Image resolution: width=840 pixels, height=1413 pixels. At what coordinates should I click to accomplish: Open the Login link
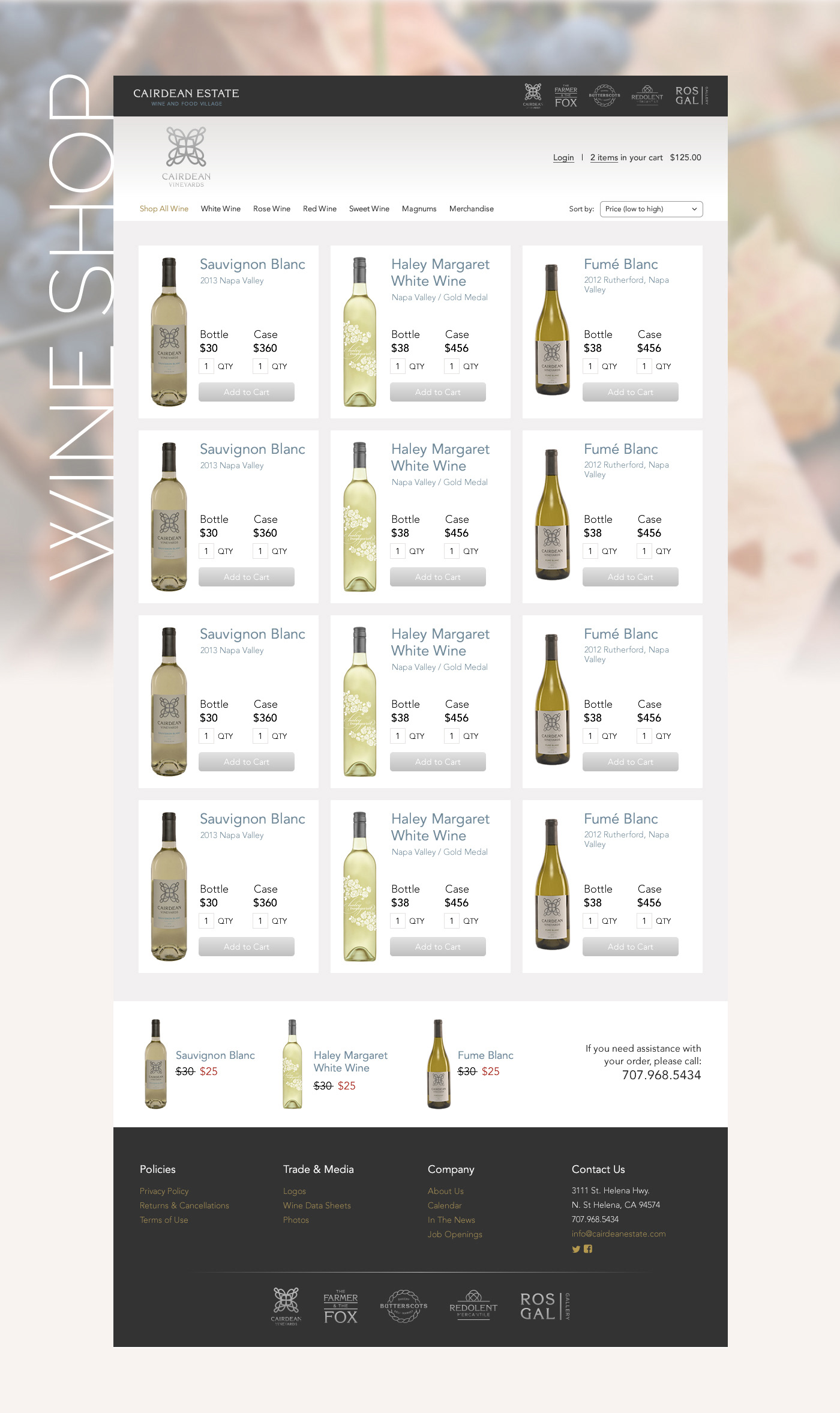coord(563,158)
